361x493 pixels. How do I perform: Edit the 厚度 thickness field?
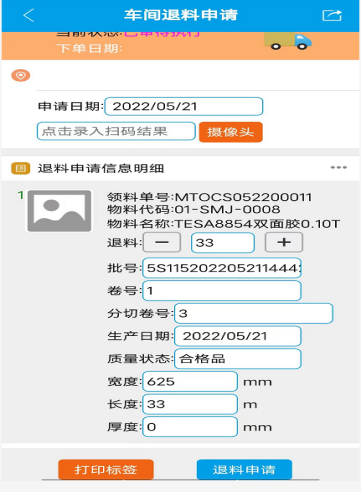[x=190, y=427]
